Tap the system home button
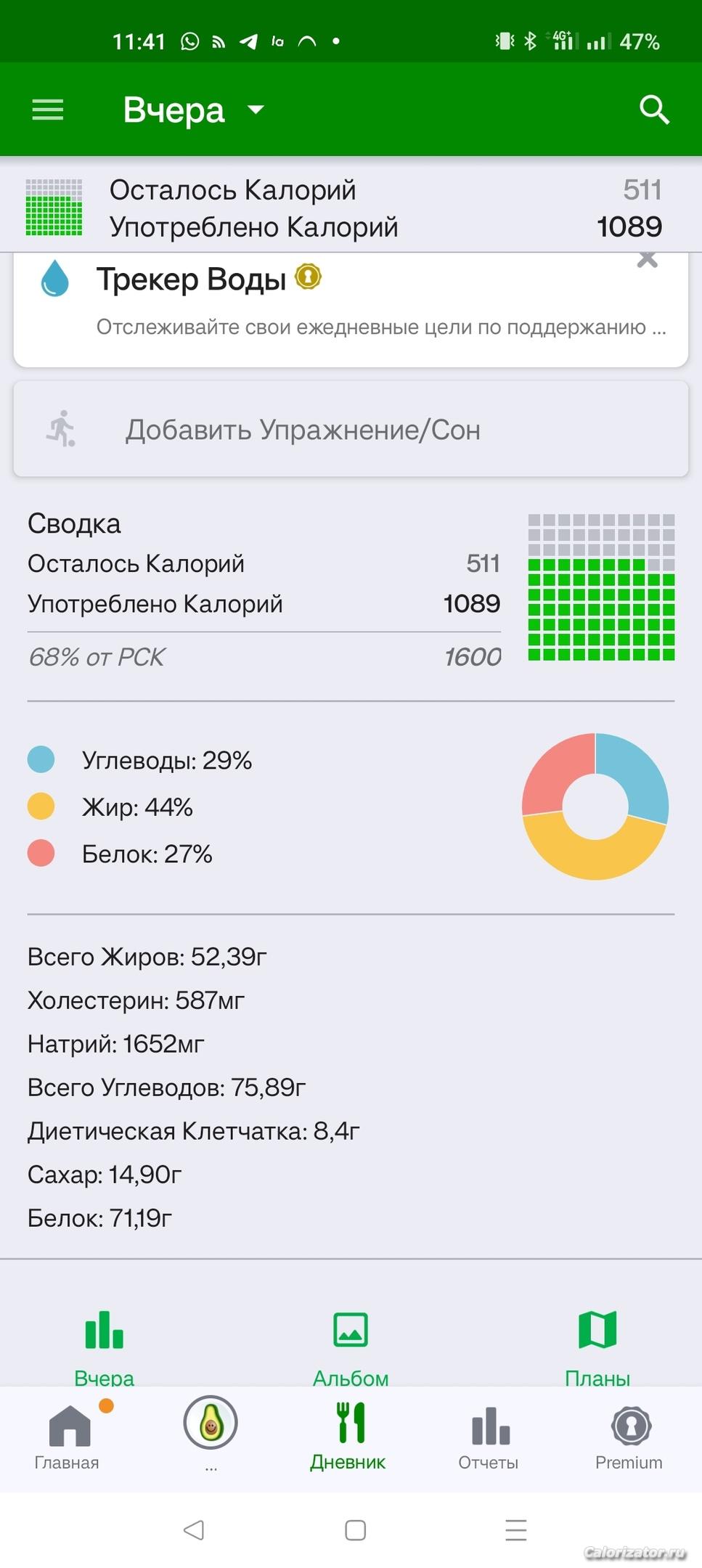The height and width of the screenshot is (1568, 702). point(355,1530)
